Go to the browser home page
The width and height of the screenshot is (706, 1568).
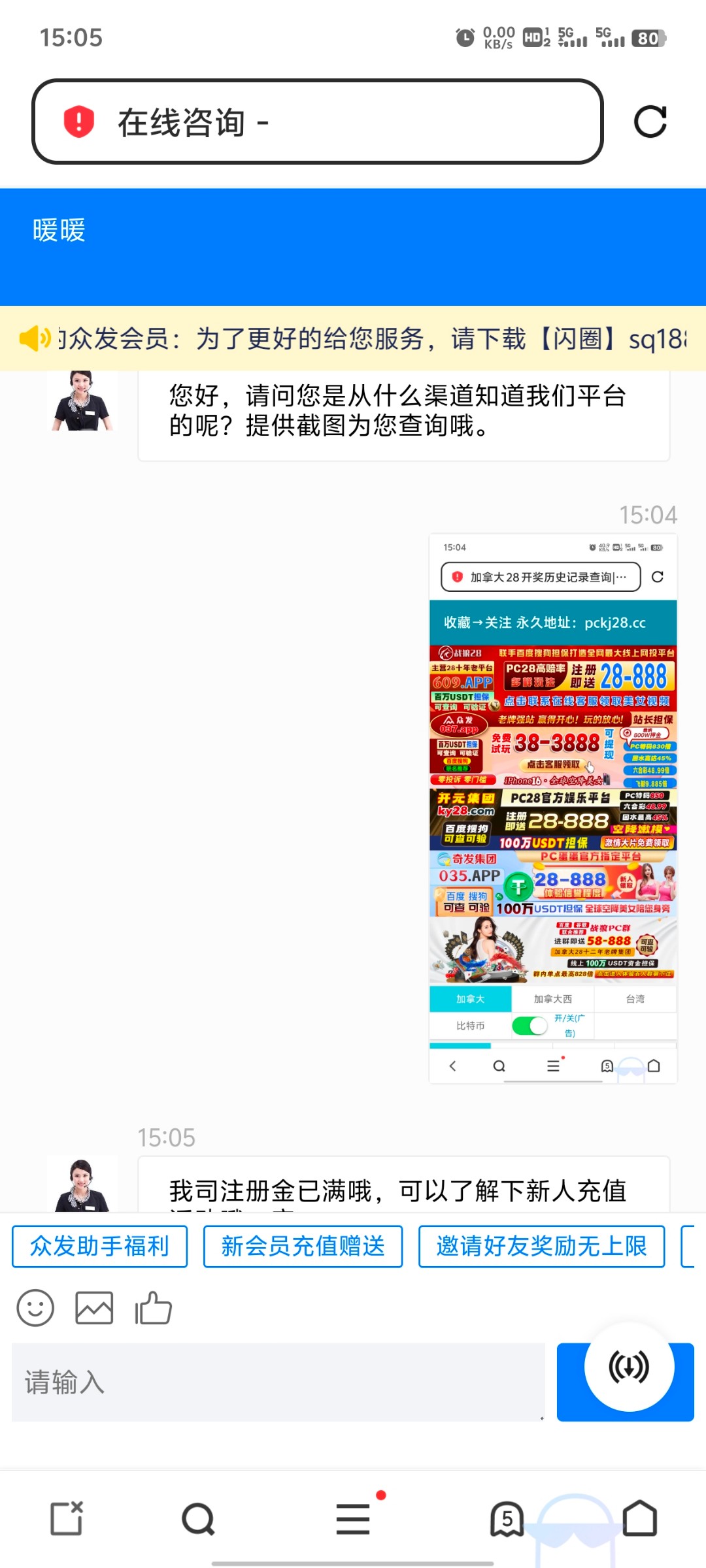click(x=639, y=1519)
